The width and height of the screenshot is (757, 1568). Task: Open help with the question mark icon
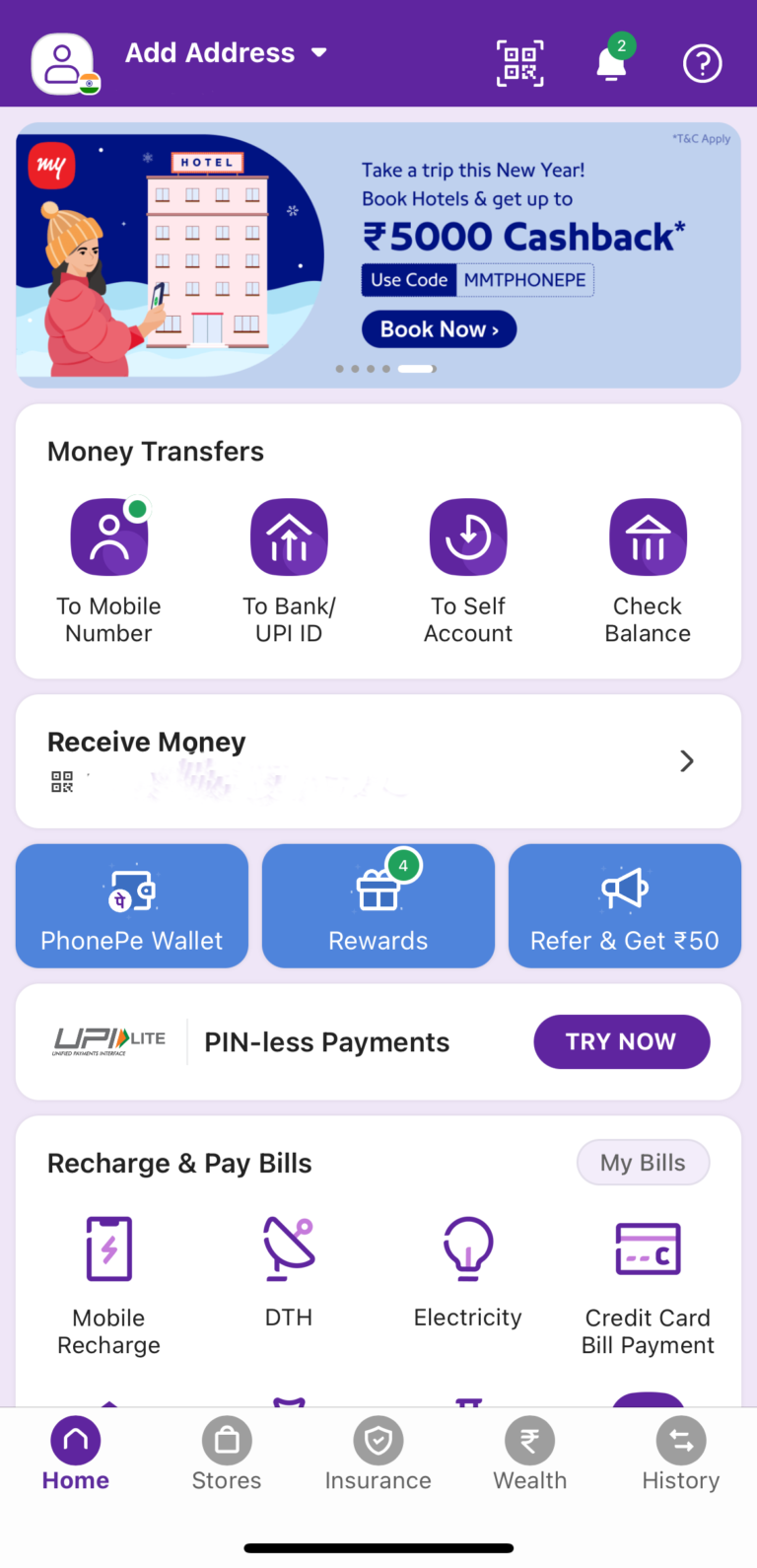point(702,63)
